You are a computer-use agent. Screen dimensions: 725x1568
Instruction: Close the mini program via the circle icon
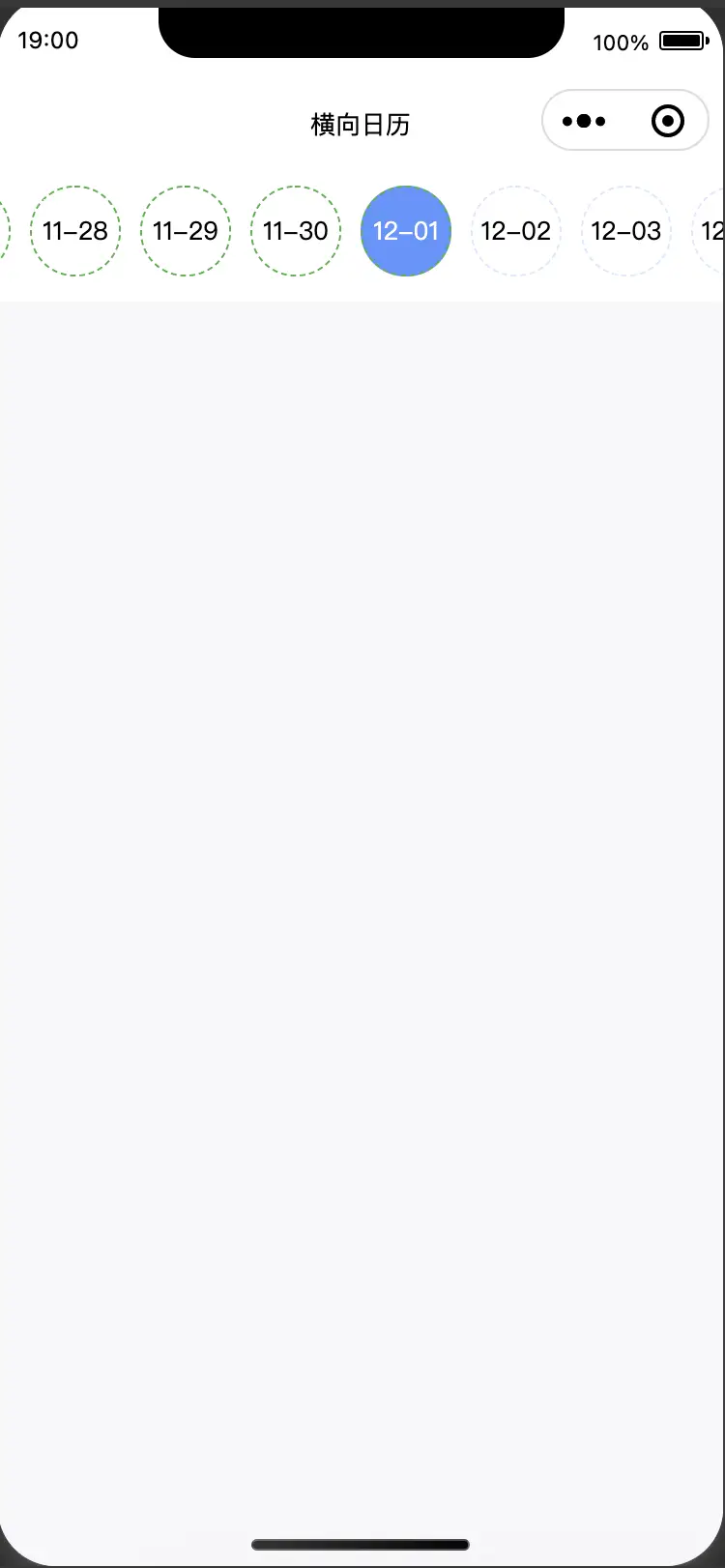668,122
